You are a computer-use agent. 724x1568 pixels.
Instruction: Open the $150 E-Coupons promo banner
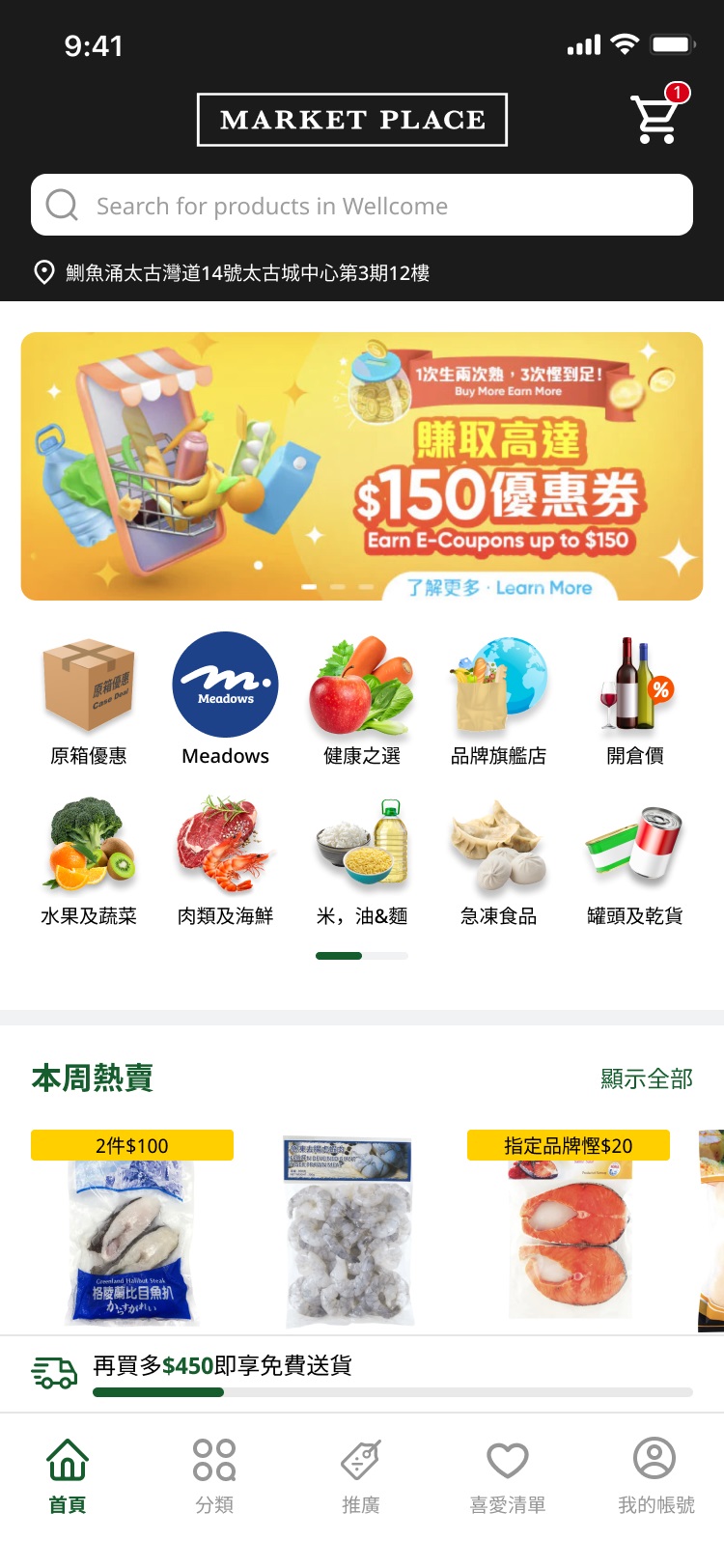[362, 466]
